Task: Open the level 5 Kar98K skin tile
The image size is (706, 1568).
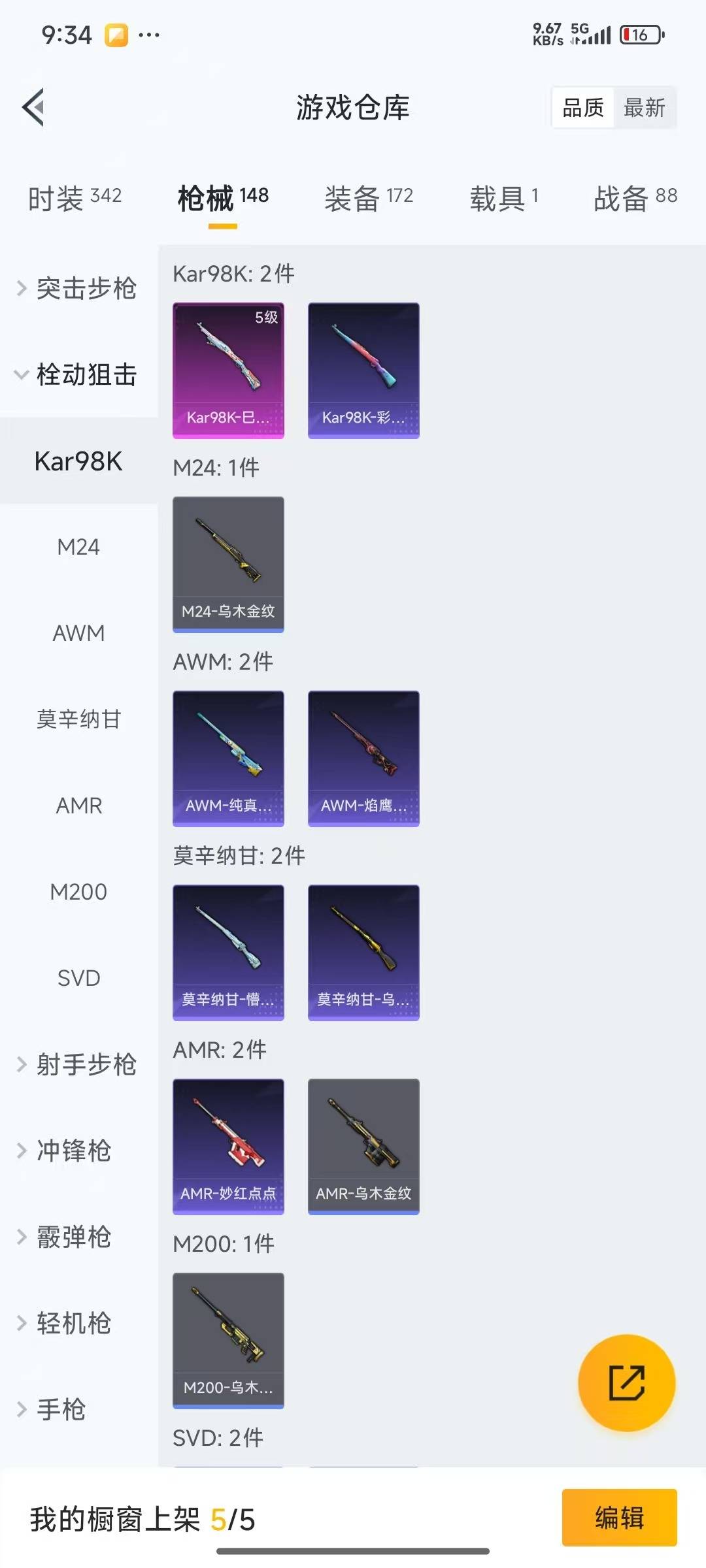Action: click(x=228, y=370)
